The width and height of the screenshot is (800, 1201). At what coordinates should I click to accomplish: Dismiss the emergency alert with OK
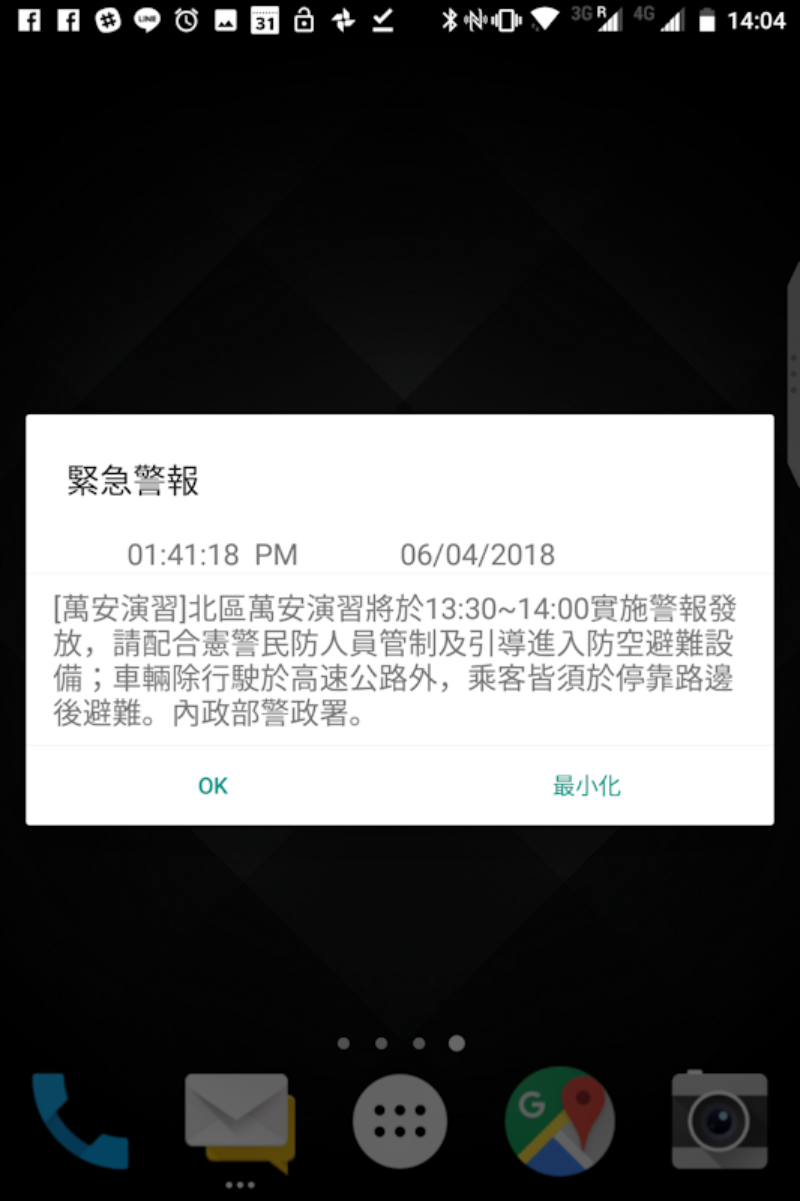[x=213, y=786]
